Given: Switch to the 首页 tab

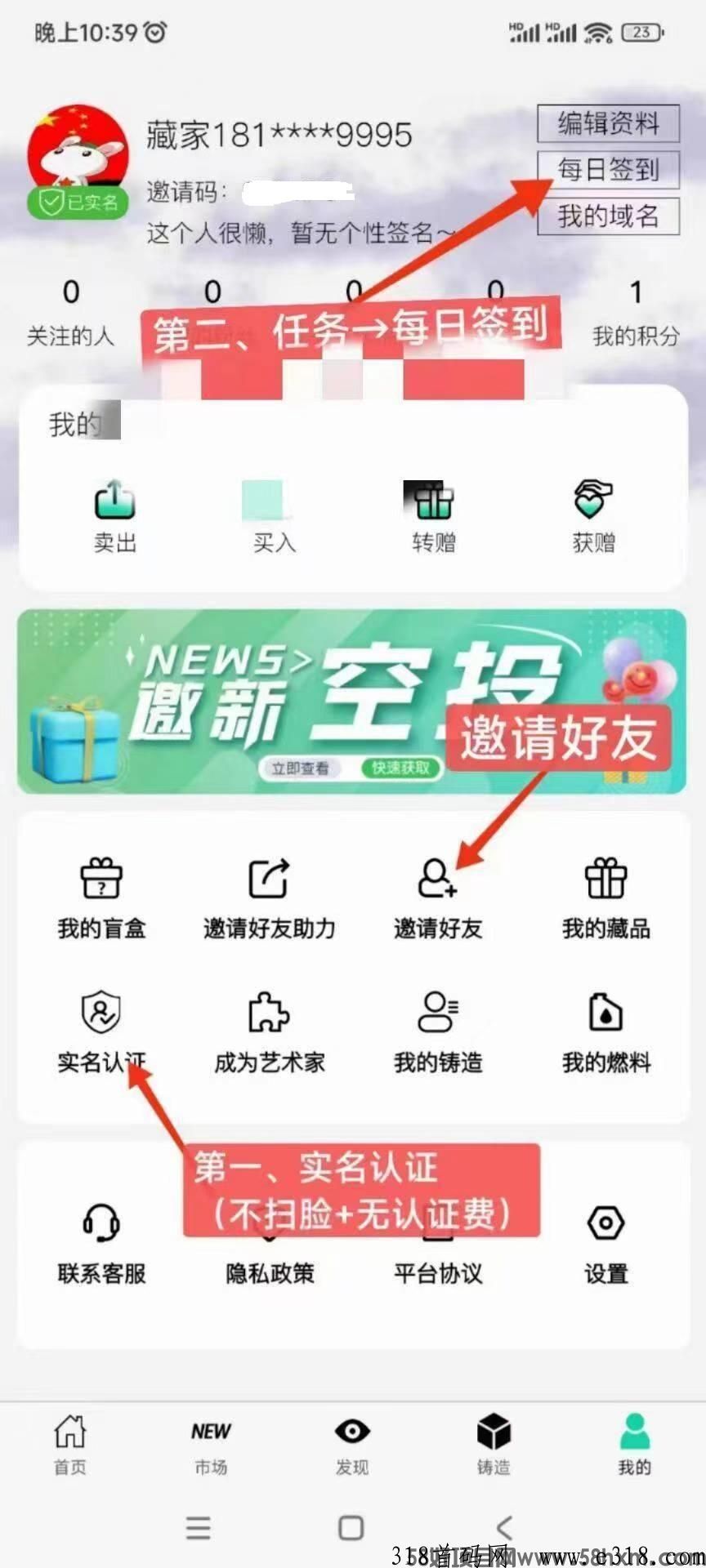Looking at the screenshot, I should (70, 1445).
